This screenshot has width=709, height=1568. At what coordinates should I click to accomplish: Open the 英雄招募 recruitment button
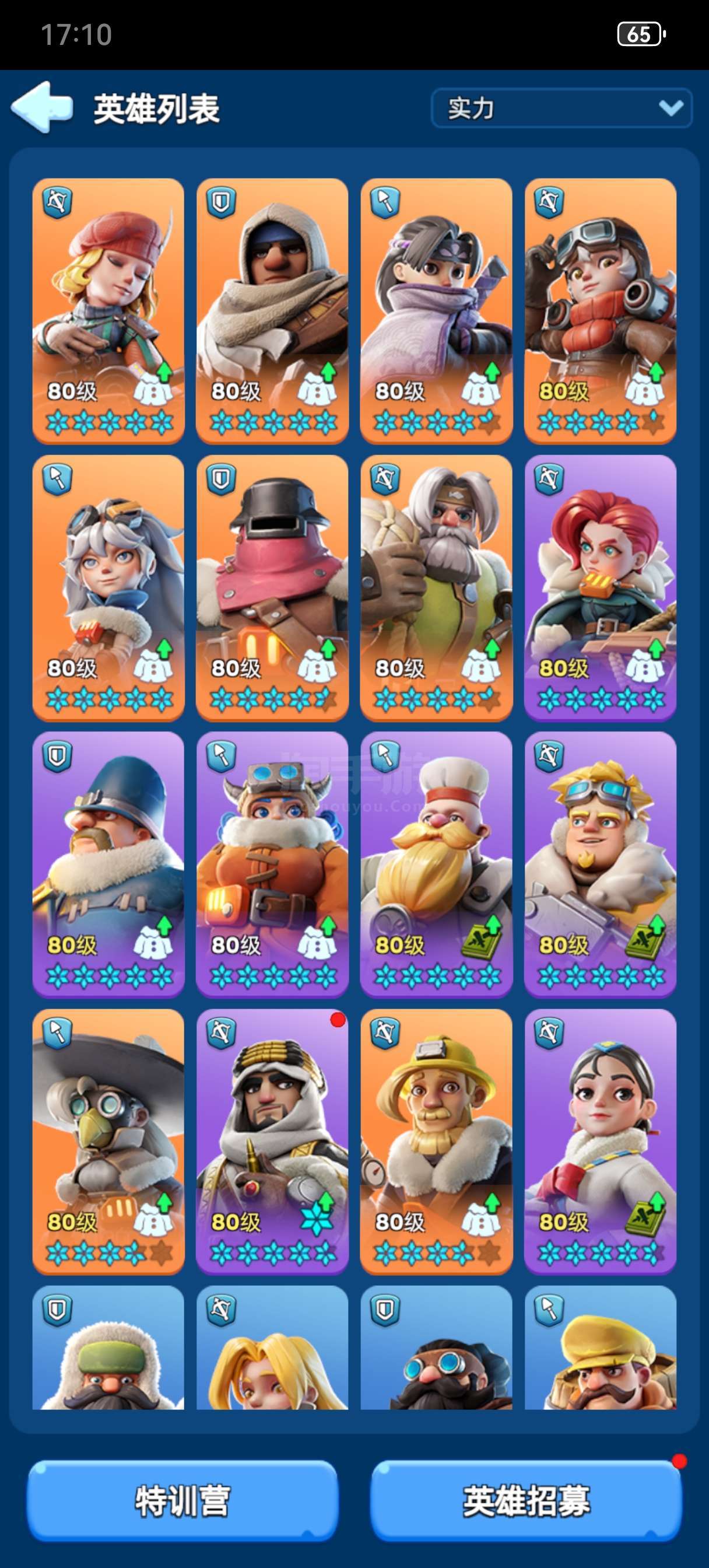point(527,1500)
